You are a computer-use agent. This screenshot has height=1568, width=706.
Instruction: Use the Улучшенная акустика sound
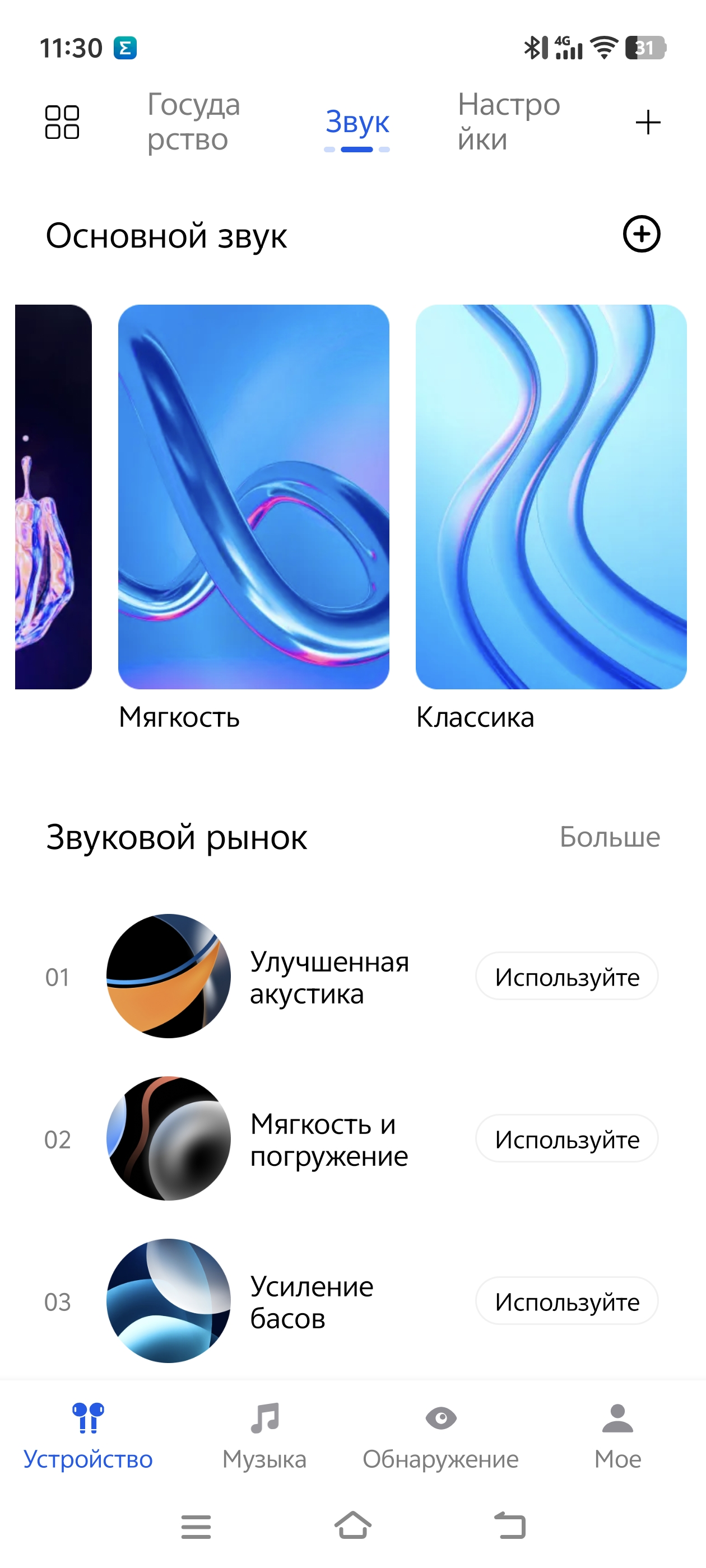pyautogui.click(x=566, y=976)
